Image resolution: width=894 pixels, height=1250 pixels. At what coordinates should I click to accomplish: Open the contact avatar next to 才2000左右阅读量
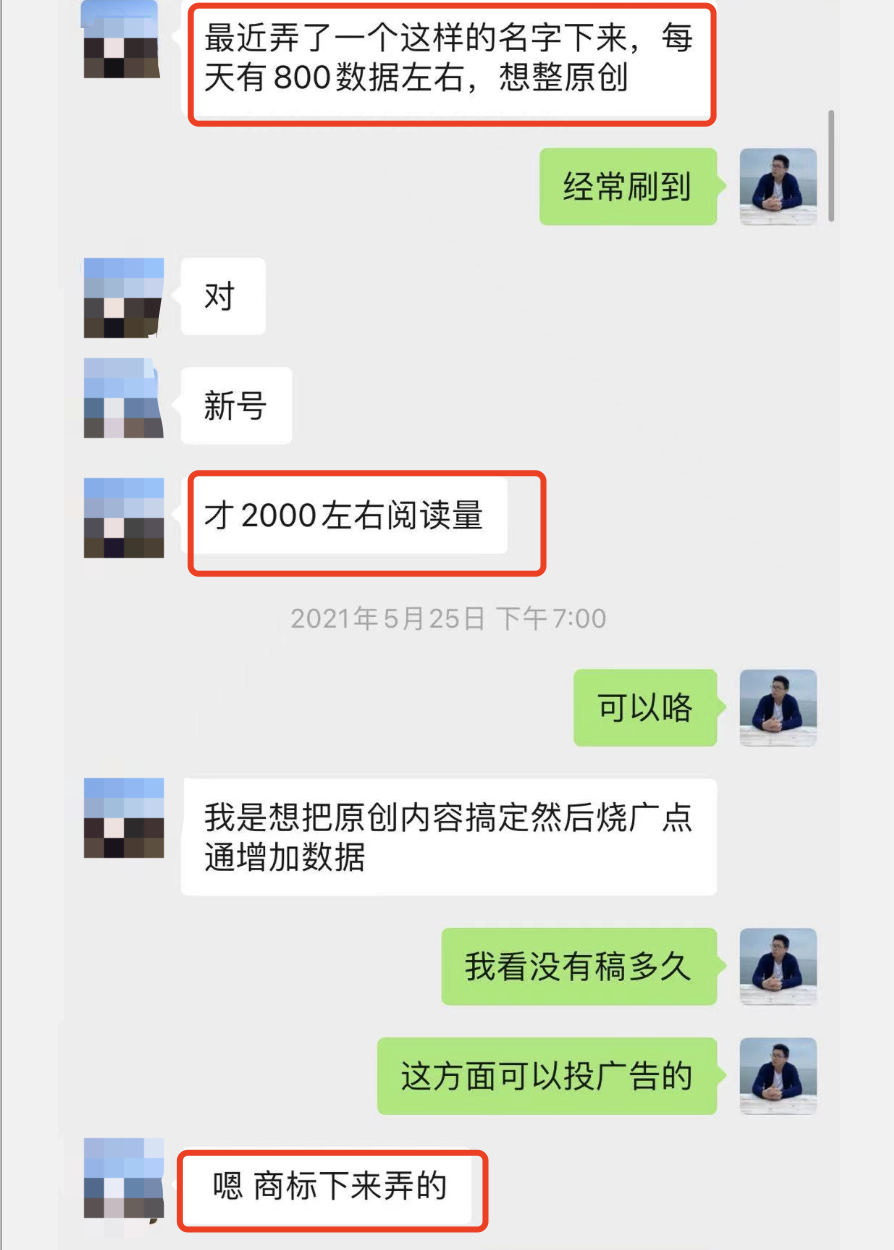[124, 517]
